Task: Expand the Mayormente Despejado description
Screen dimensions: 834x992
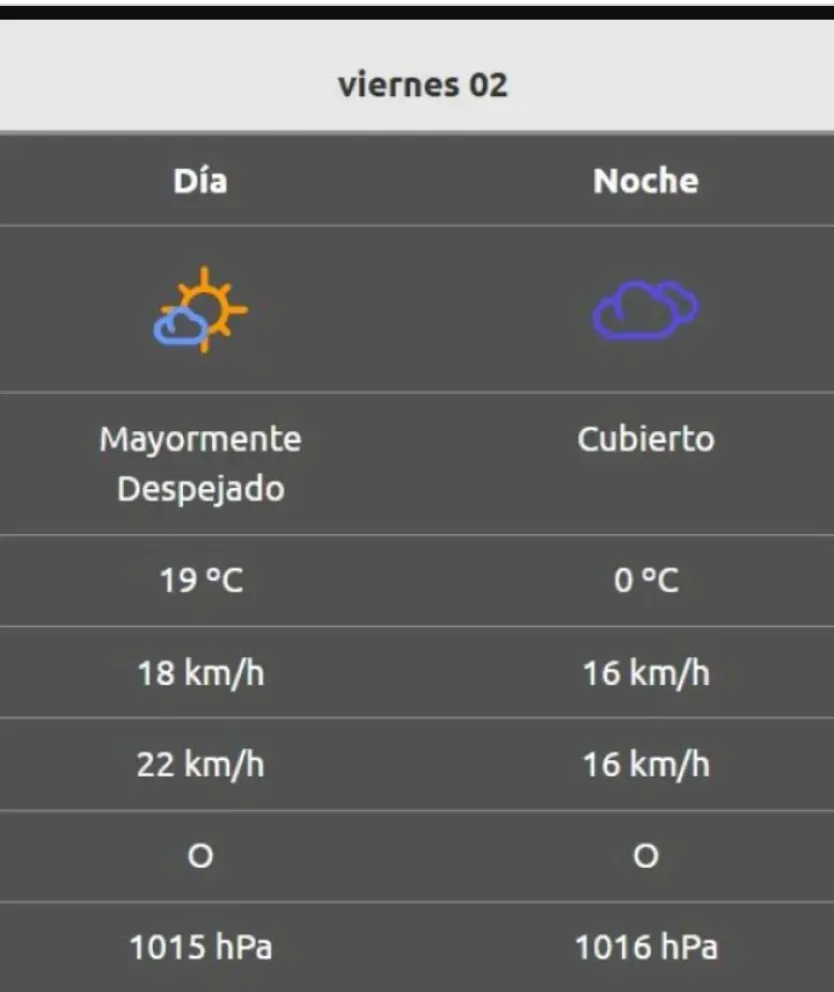Action: pyautogui.click(x=199, y=463)
